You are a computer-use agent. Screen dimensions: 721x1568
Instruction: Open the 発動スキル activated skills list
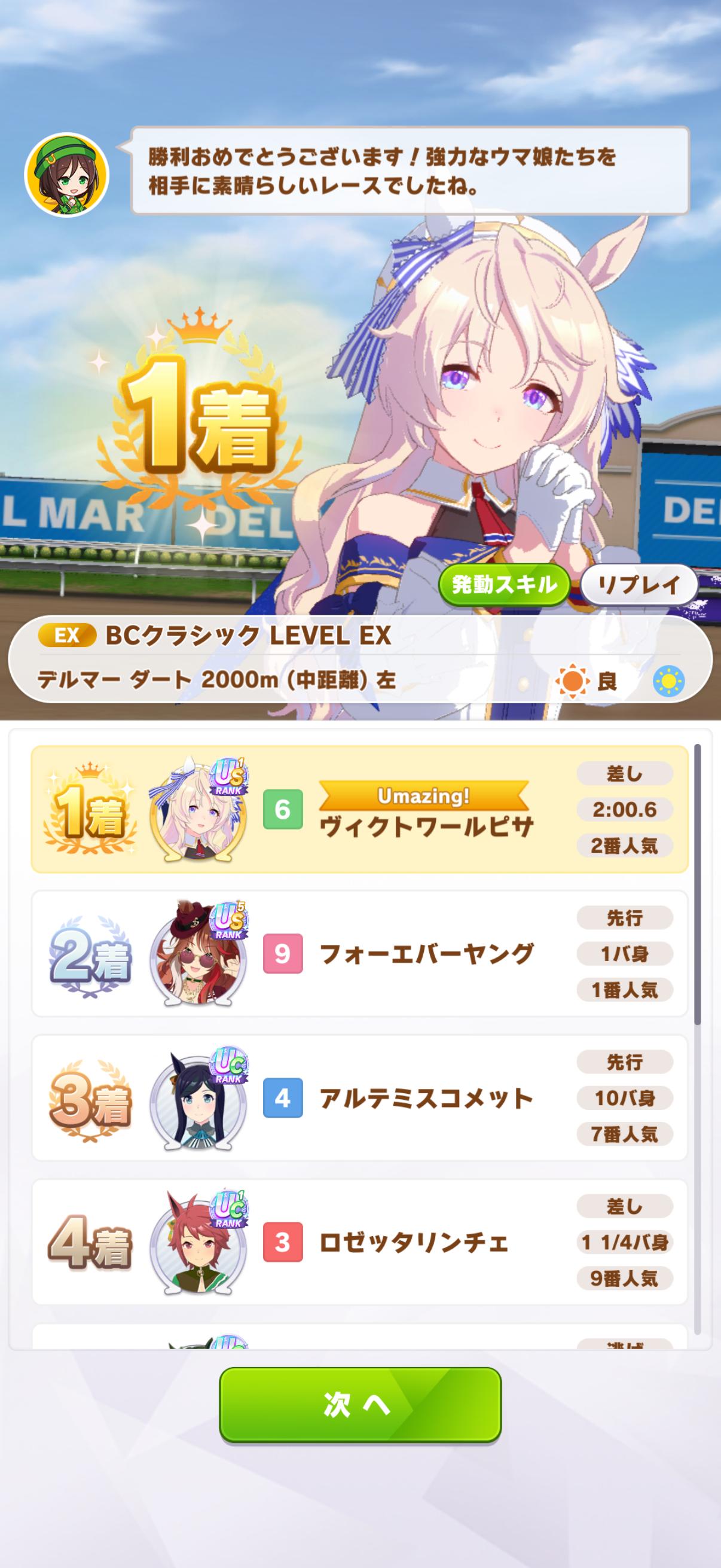point(504,585)
